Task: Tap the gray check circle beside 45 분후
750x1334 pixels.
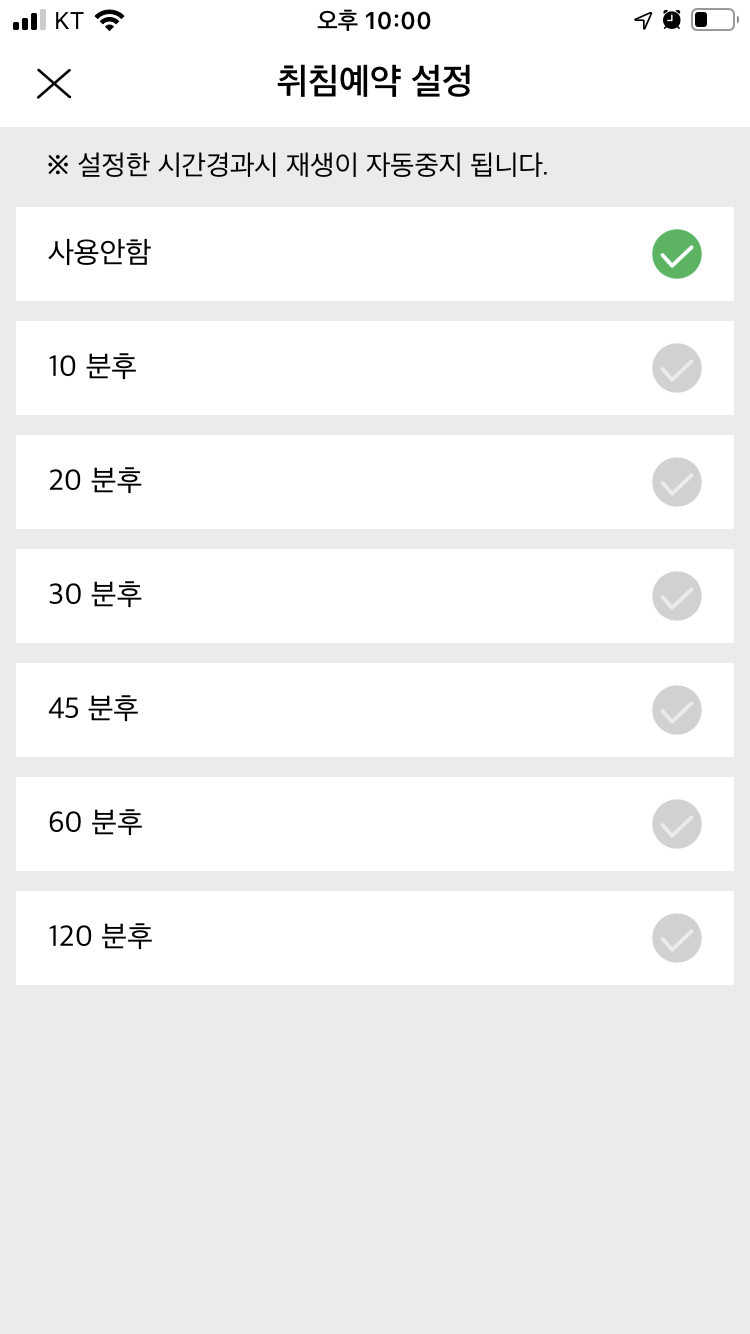Action: pyautogui.click(x=676, y=710)
